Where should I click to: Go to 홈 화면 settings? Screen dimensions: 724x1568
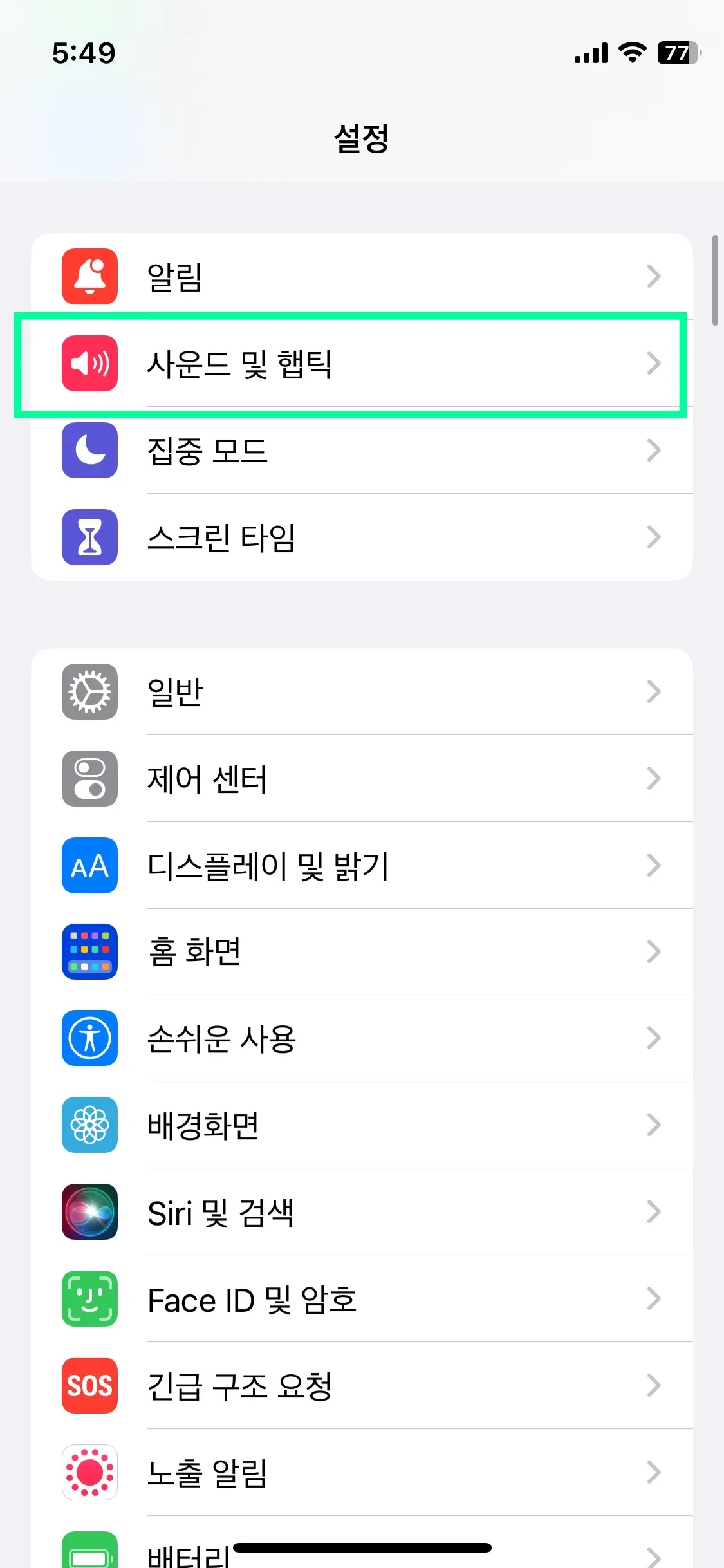point(362,952)
